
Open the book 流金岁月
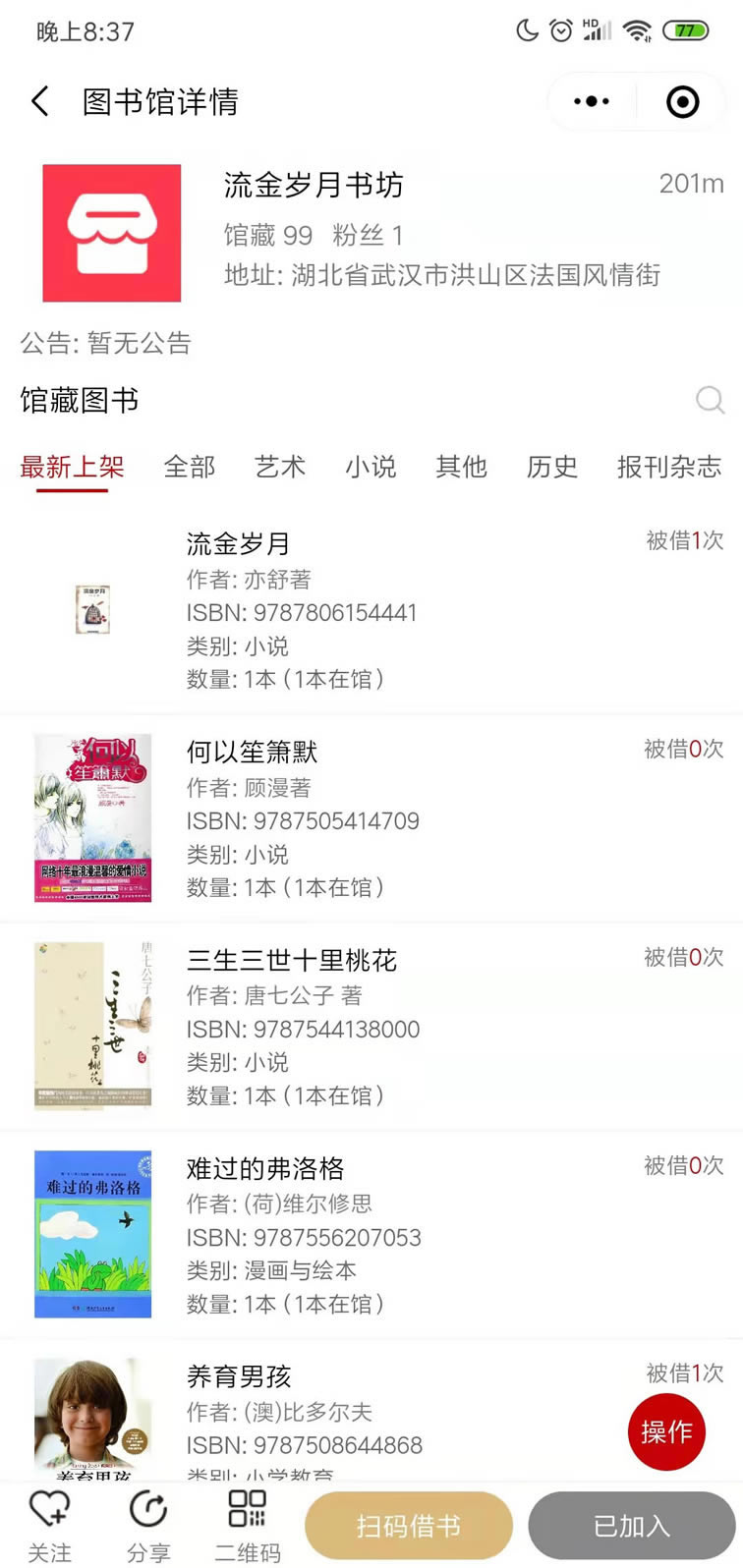tap(238, 543)
